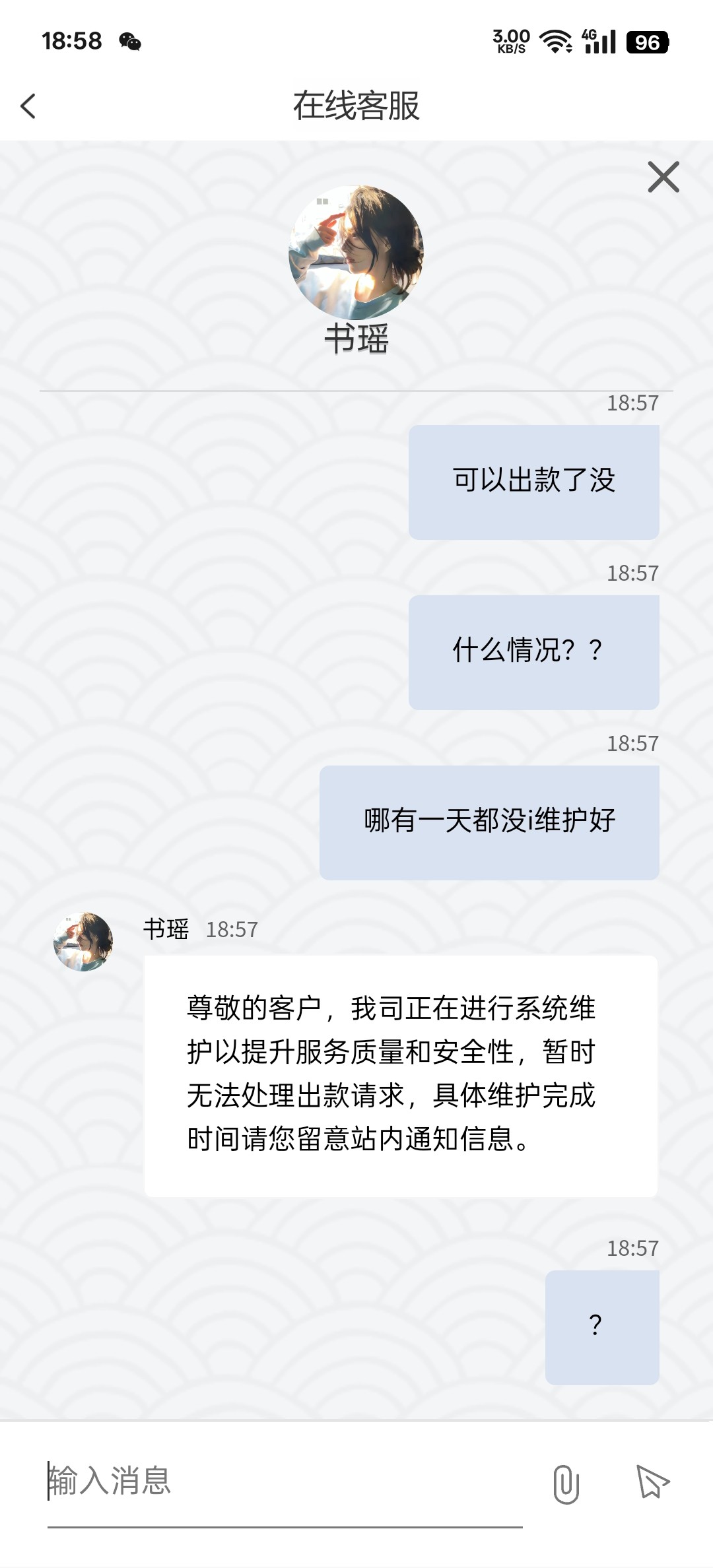The width and height of the screenshot is (713, 1568).
Task: Dismiss the agent card with the X
Action: [662, 177]
